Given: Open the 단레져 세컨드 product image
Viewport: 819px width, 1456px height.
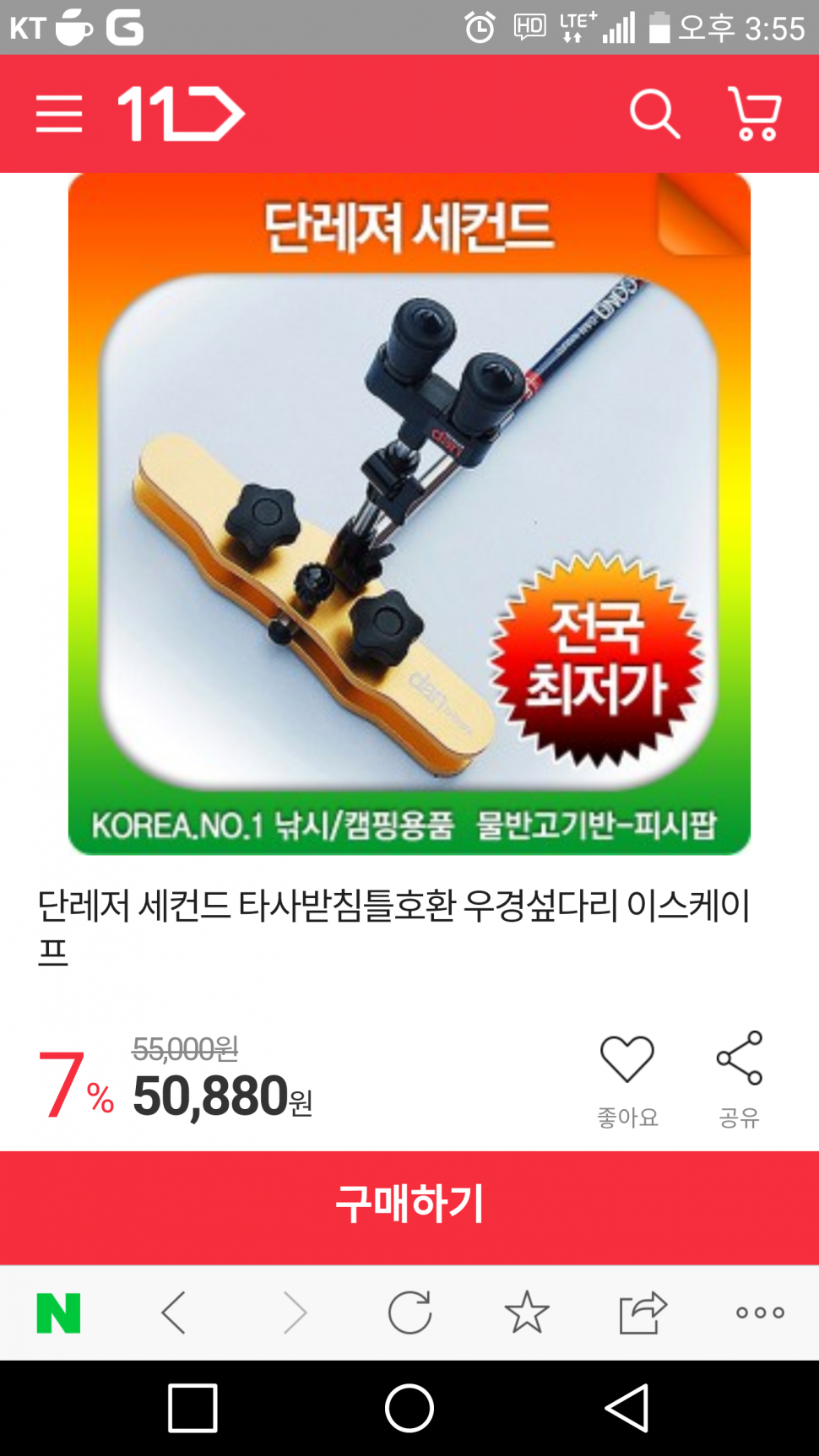Looking at the screenshot, I should tap(409, 515).
